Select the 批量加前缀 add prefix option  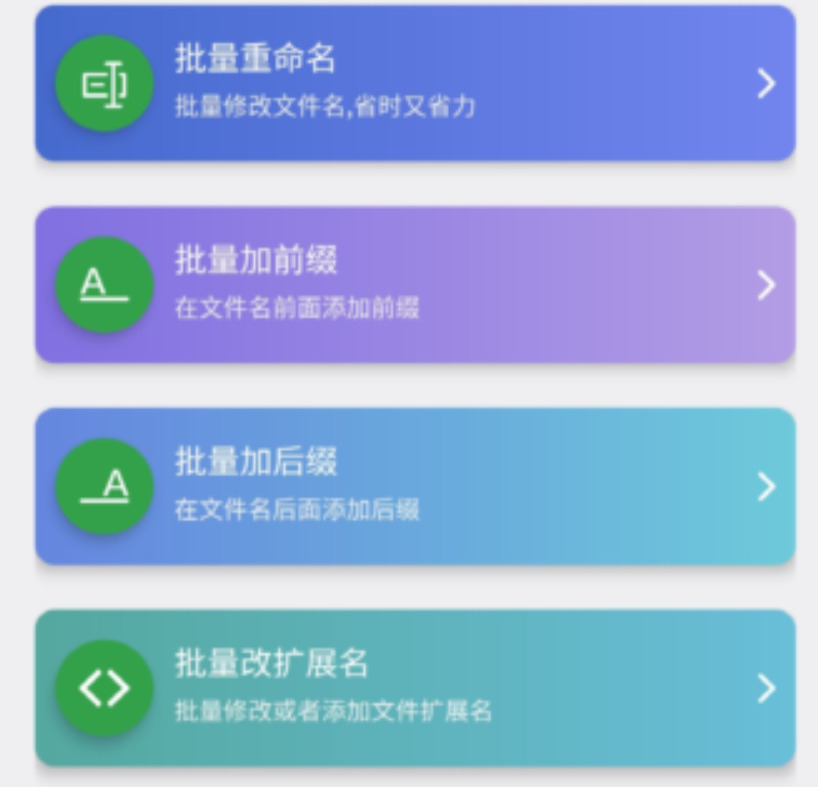pyautogui.click(x=415, y=285)
